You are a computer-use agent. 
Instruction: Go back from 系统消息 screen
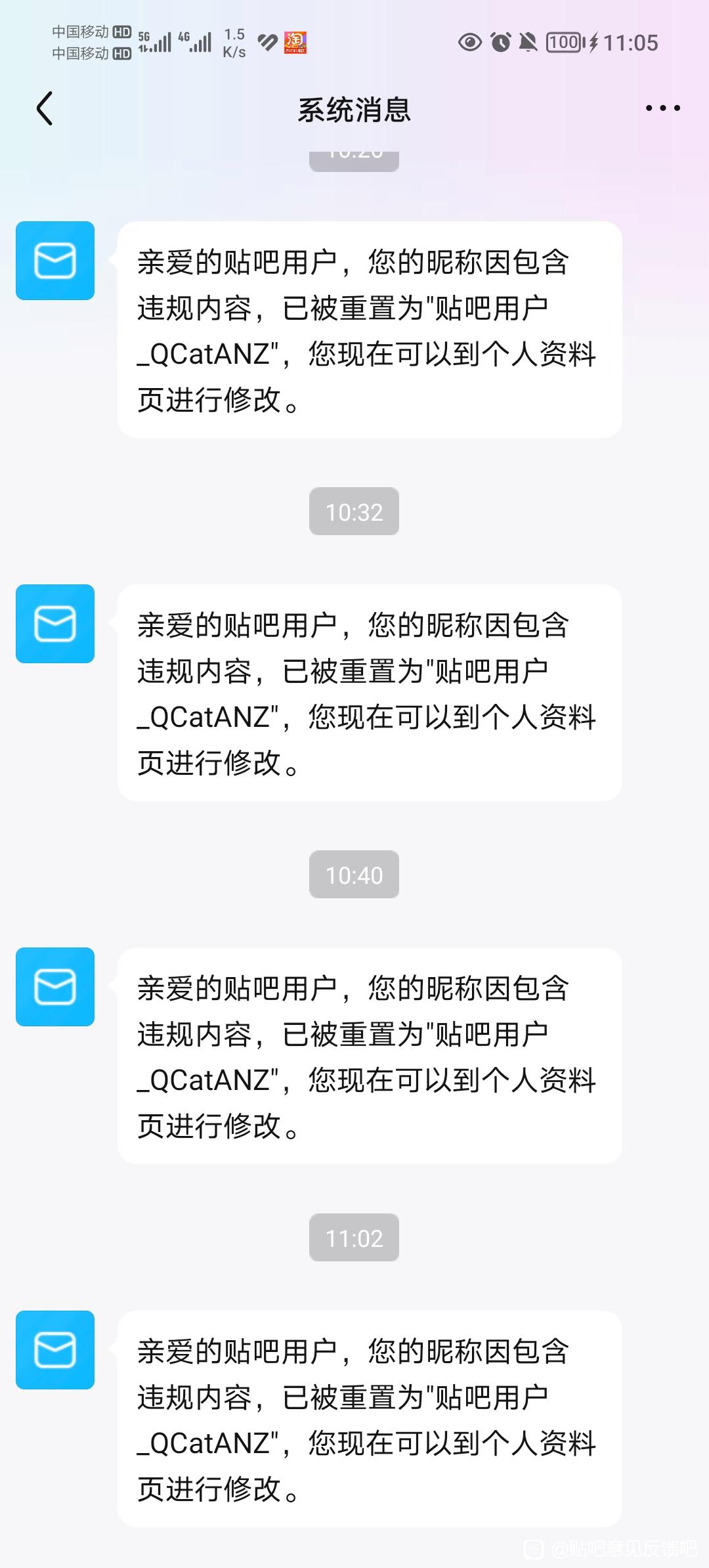pyautogui.click(x=45, y=108)
